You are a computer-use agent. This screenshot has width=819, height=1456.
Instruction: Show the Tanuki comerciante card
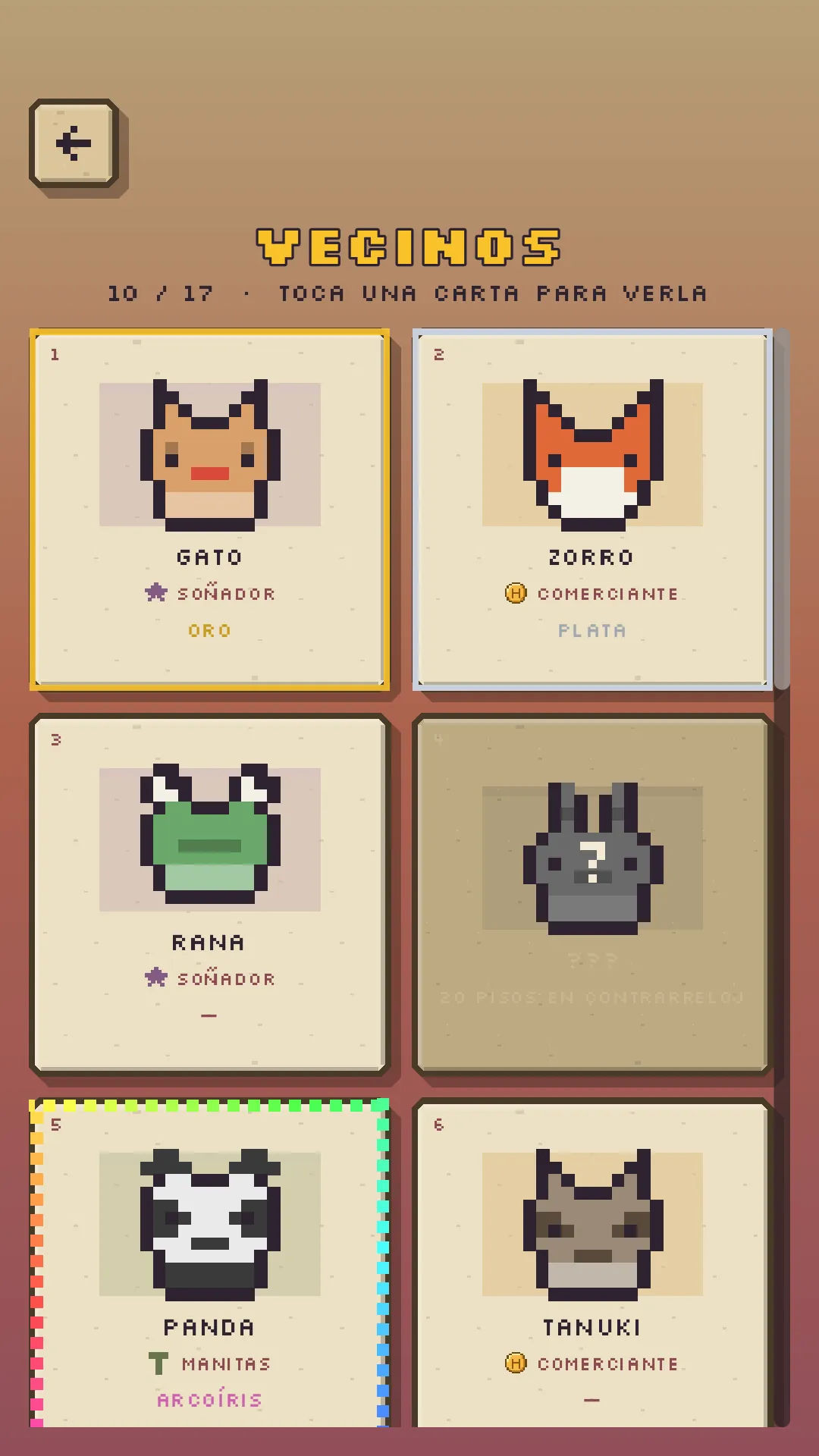point(592,1263)
